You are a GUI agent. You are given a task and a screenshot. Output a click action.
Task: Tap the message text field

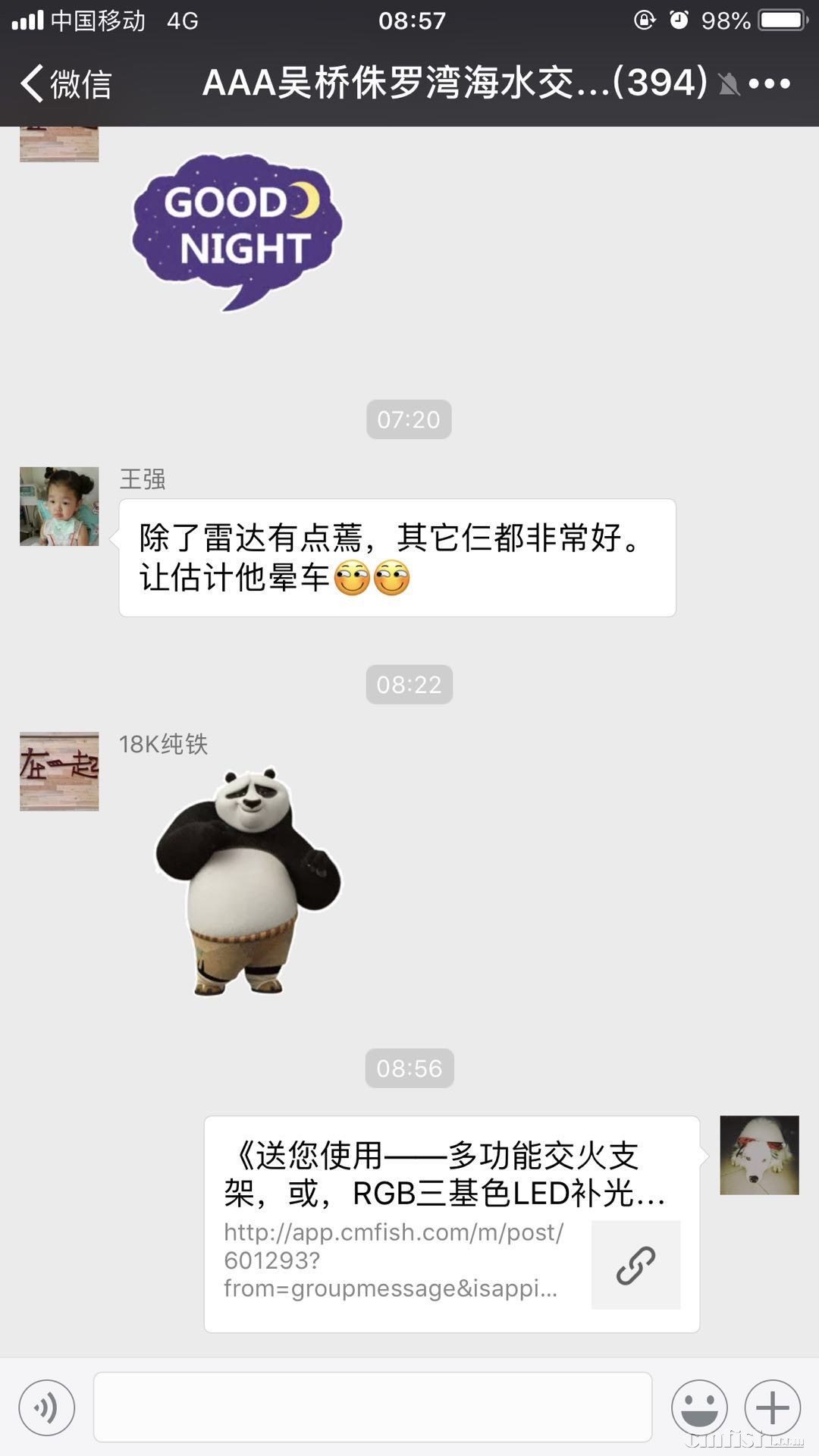click(372, 1407)
